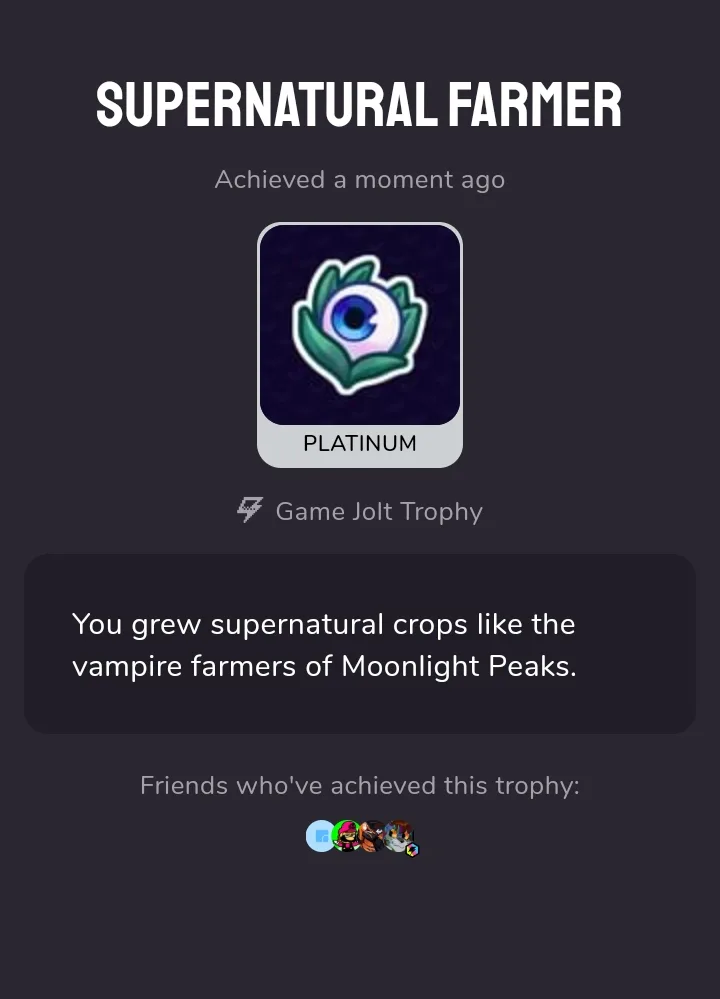The height and width of the screenshot is (999, 720).
Task: Open the orange-haired friend avatar
Action: [x=373, y=836]
